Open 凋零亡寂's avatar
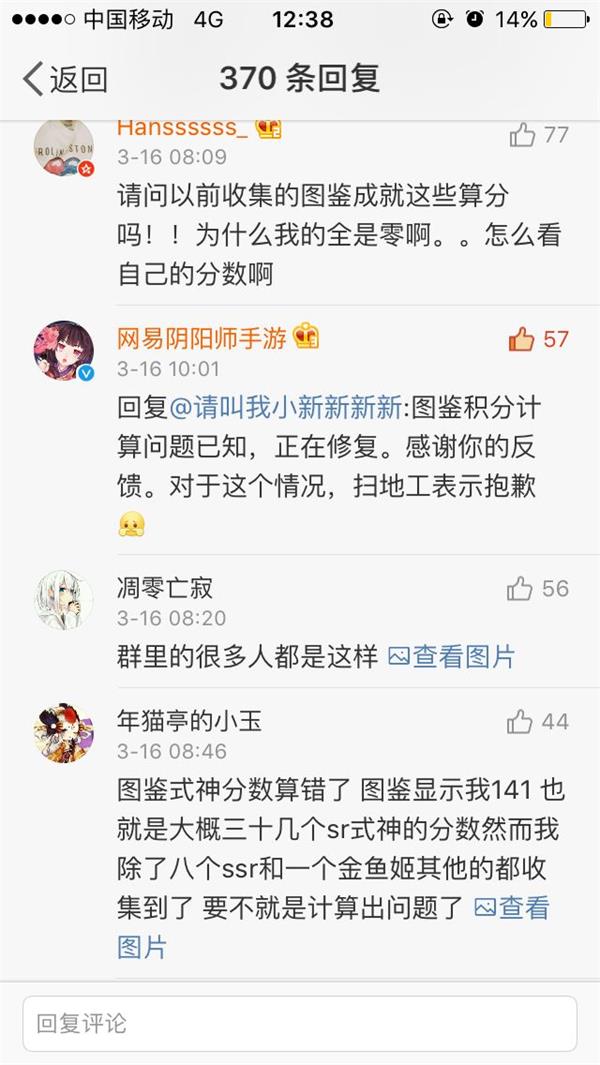 [64, 600]
